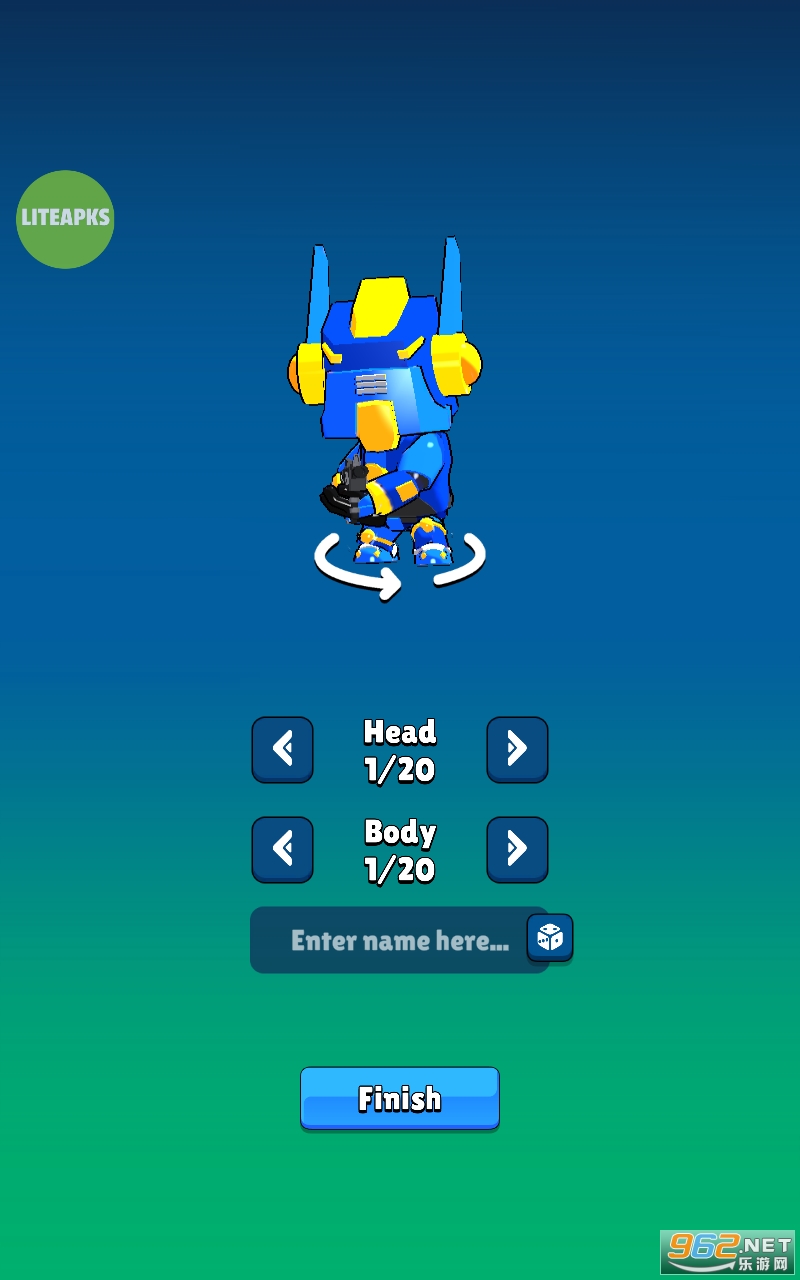The image size is (800, 1280).
Task: Go back to previous Body option
Action: (282, 849)
